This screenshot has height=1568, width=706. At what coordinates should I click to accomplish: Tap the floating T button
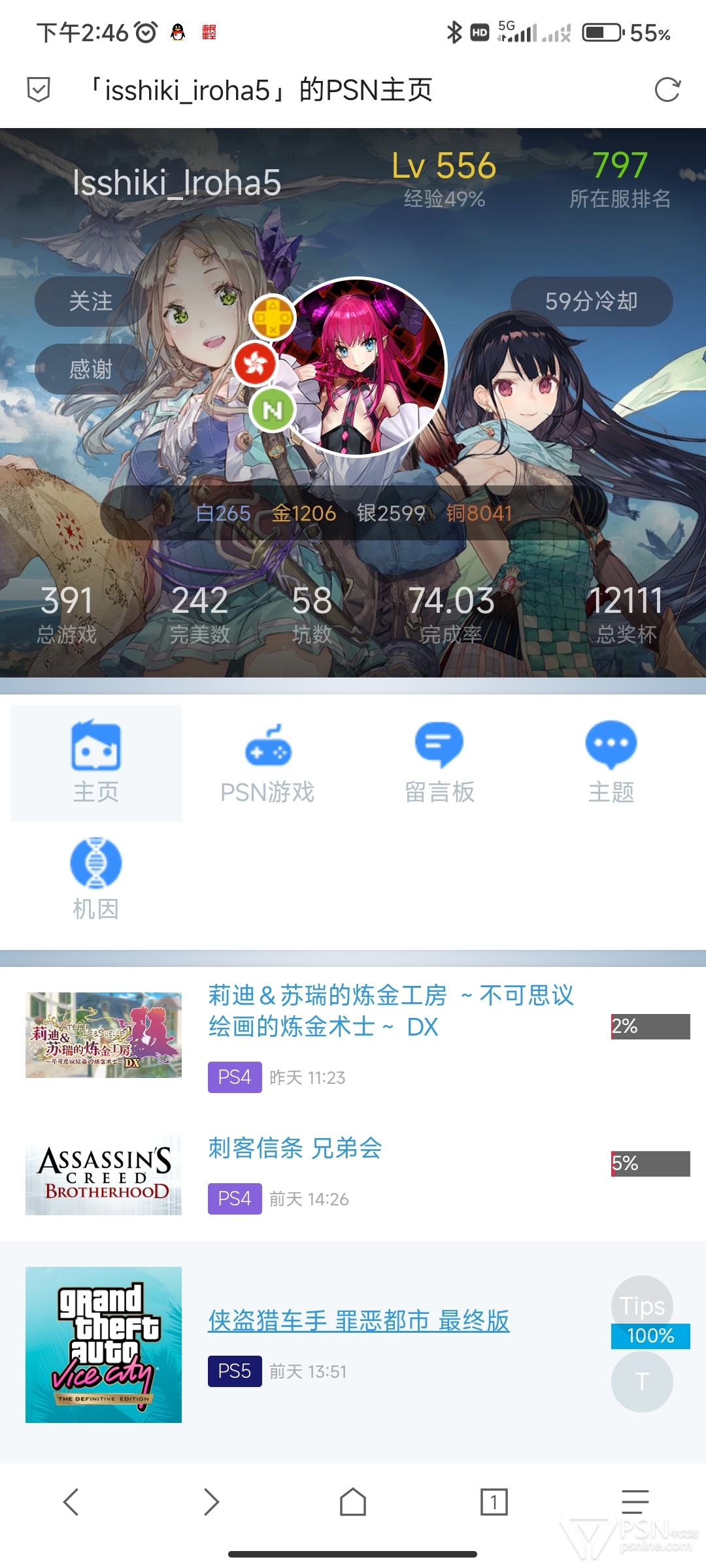642,1381
